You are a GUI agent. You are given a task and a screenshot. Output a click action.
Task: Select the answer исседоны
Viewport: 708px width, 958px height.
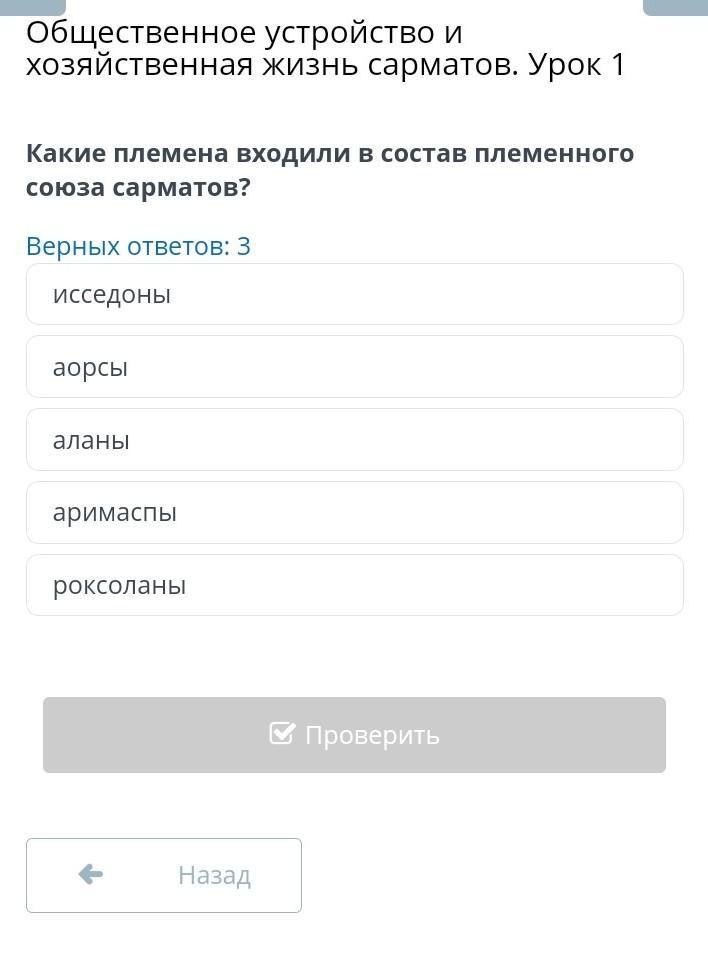[x=354, y=294]
